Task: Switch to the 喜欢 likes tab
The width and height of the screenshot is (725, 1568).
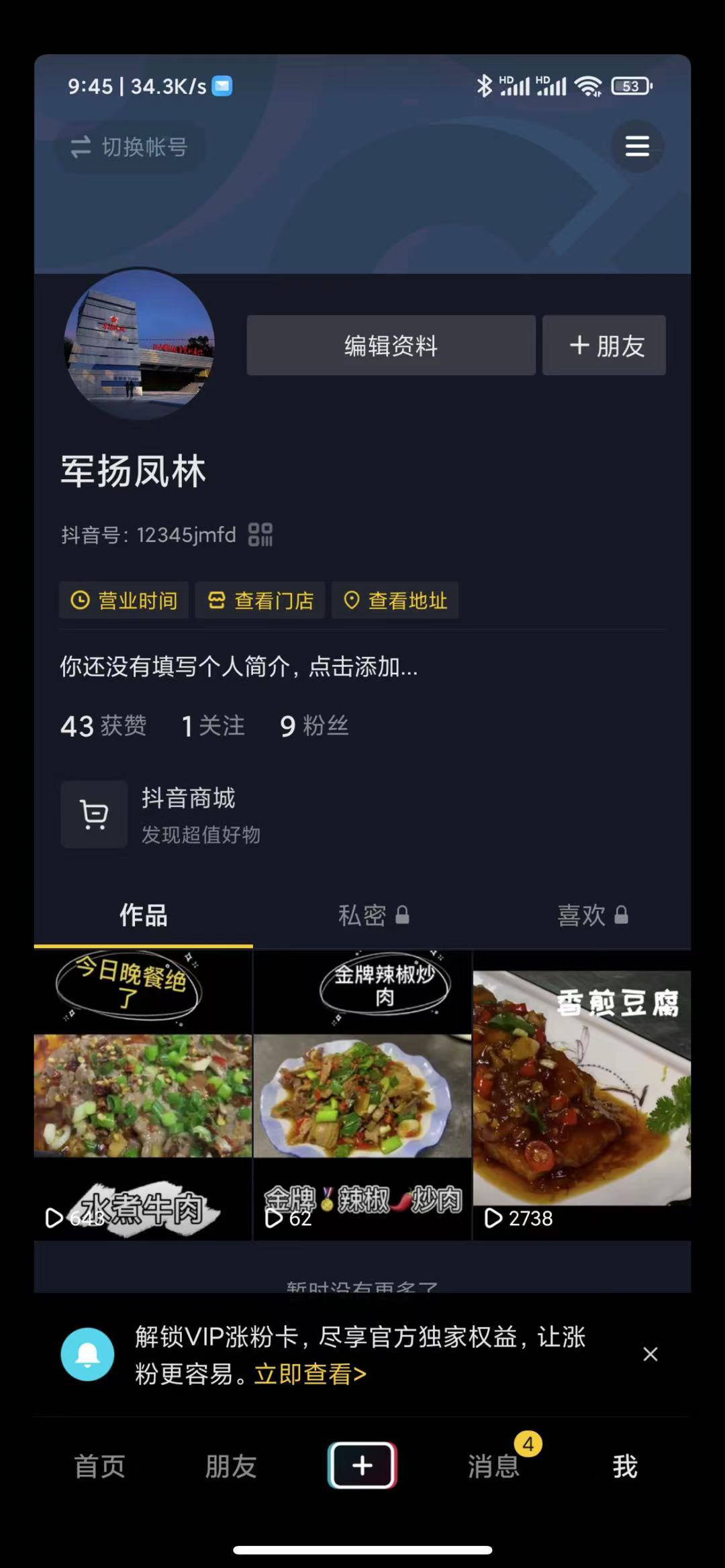Action: point(591,915)
